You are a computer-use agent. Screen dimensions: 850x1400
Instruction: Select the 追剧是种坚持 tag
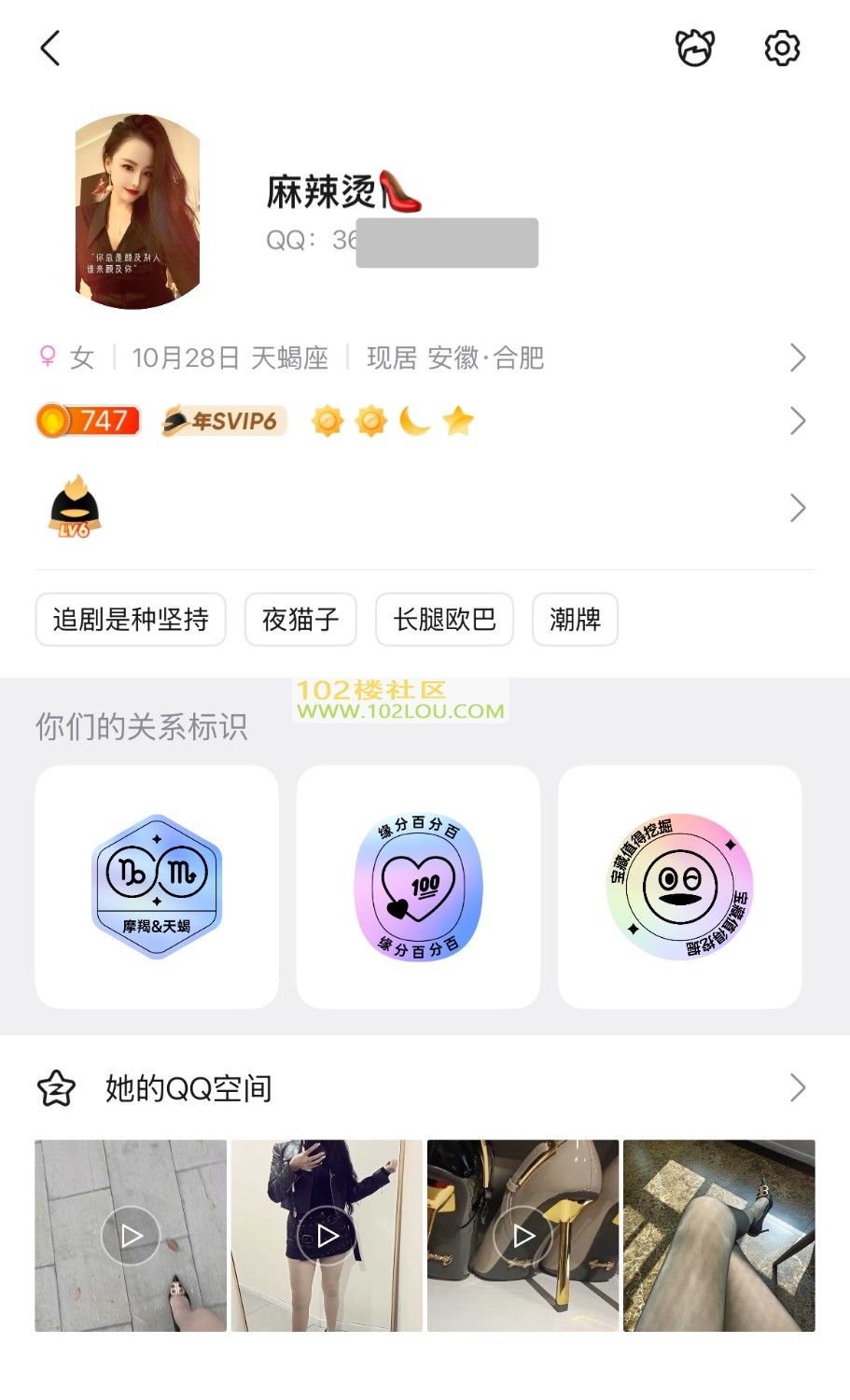click(x=131, y=620)
